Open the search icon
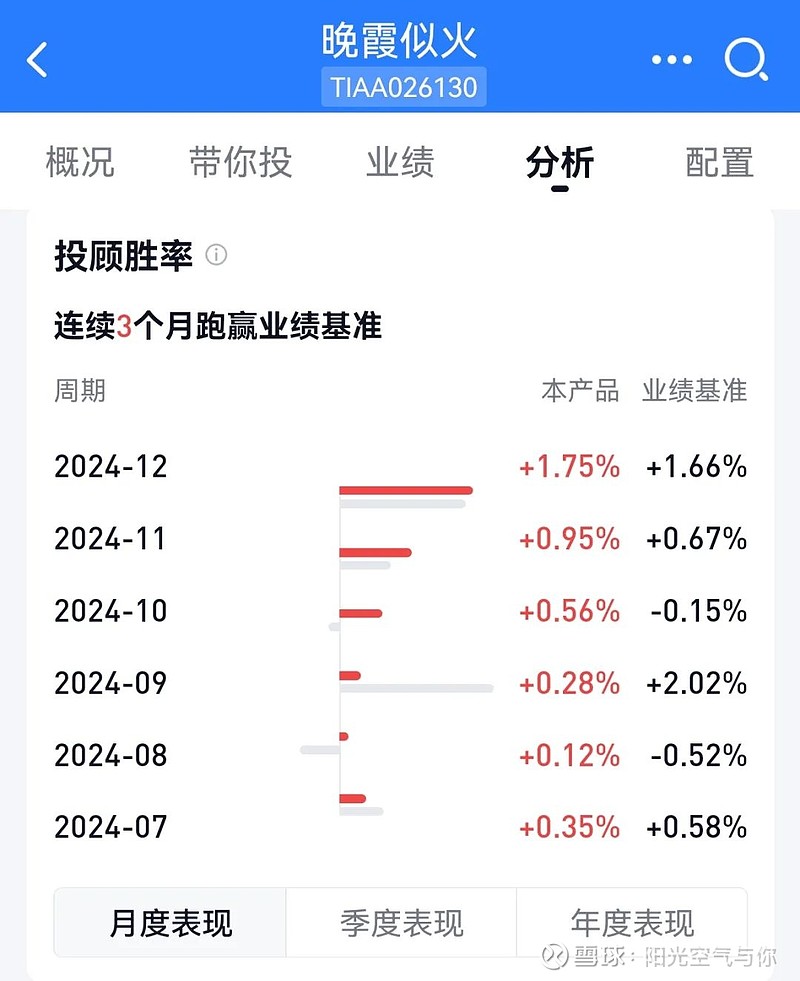 744,59
